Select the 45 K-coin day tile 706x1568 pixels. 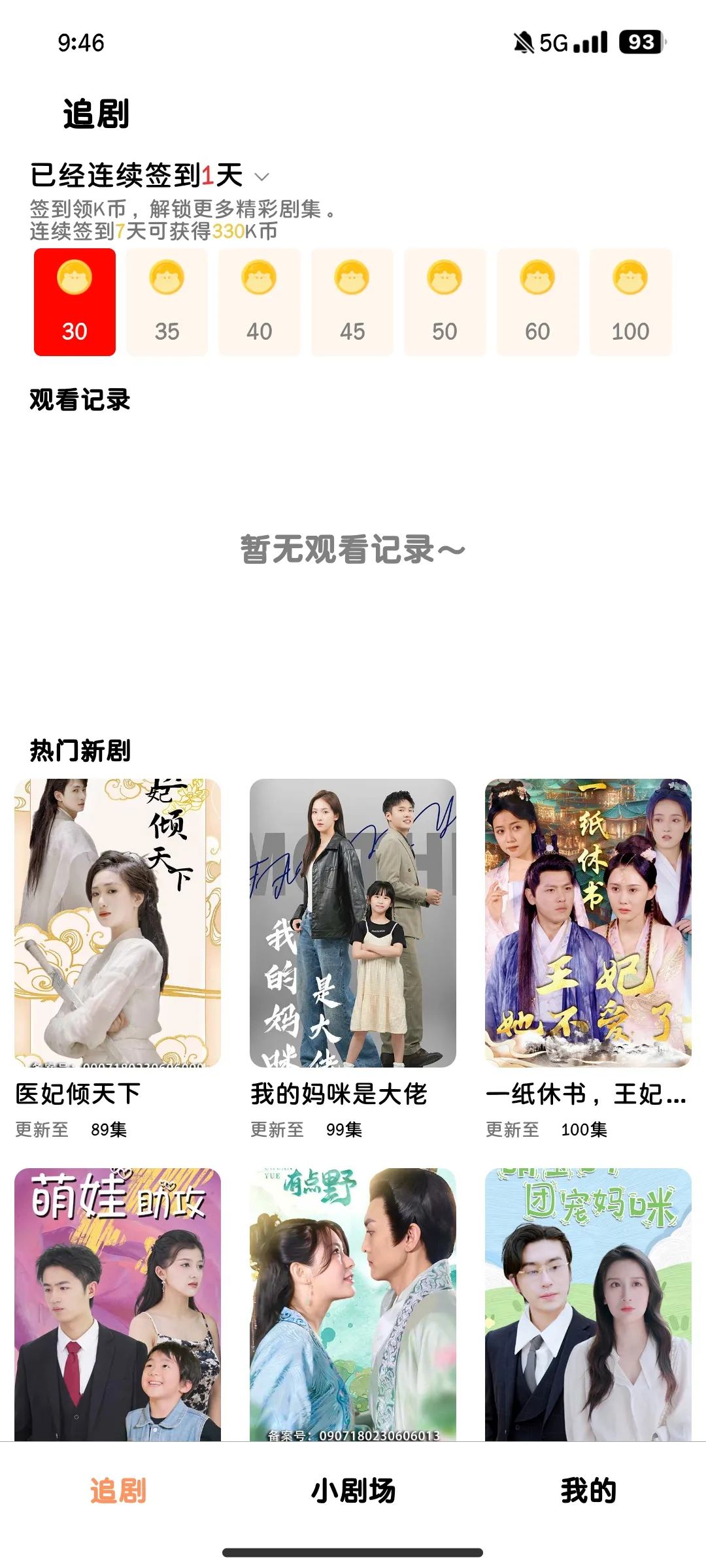pos(352,302)
